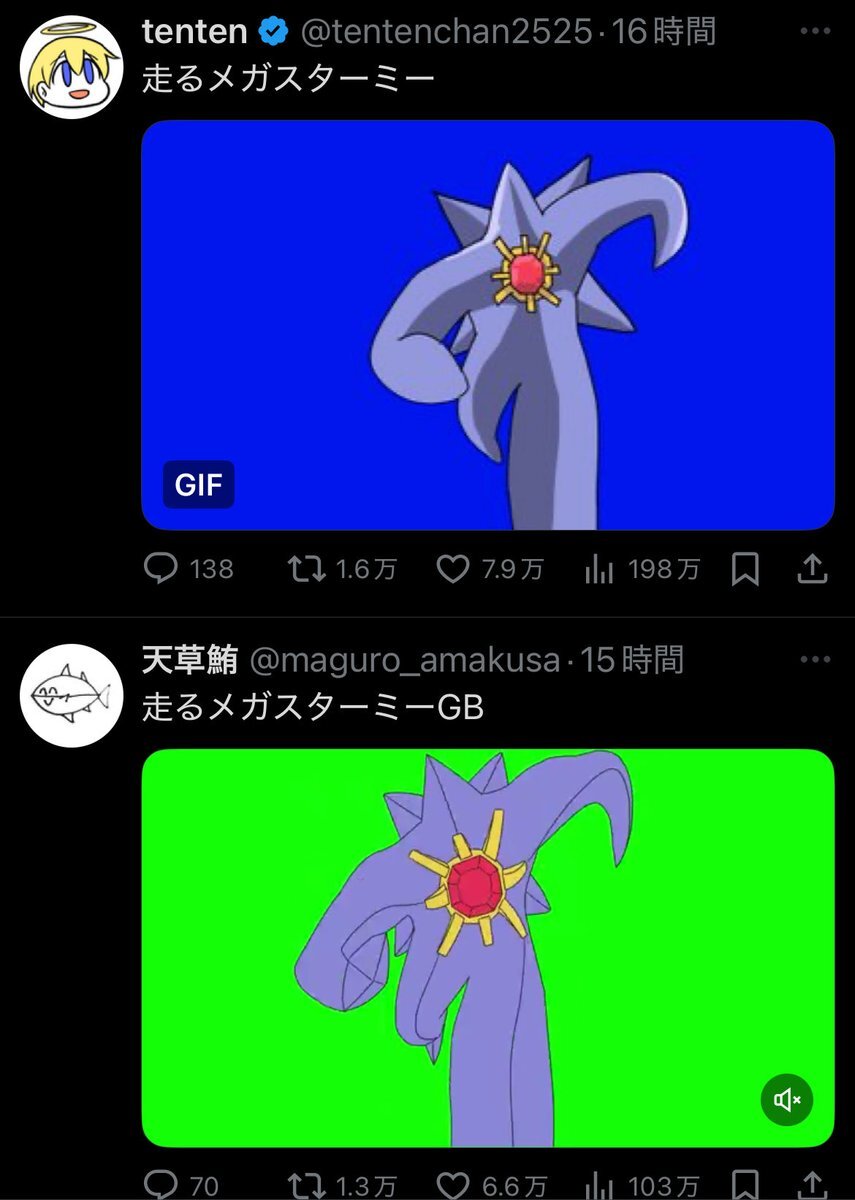This screenshot has height=1200, width=855.
Task: Reply to tenten's post
Action: click(161, 570)
